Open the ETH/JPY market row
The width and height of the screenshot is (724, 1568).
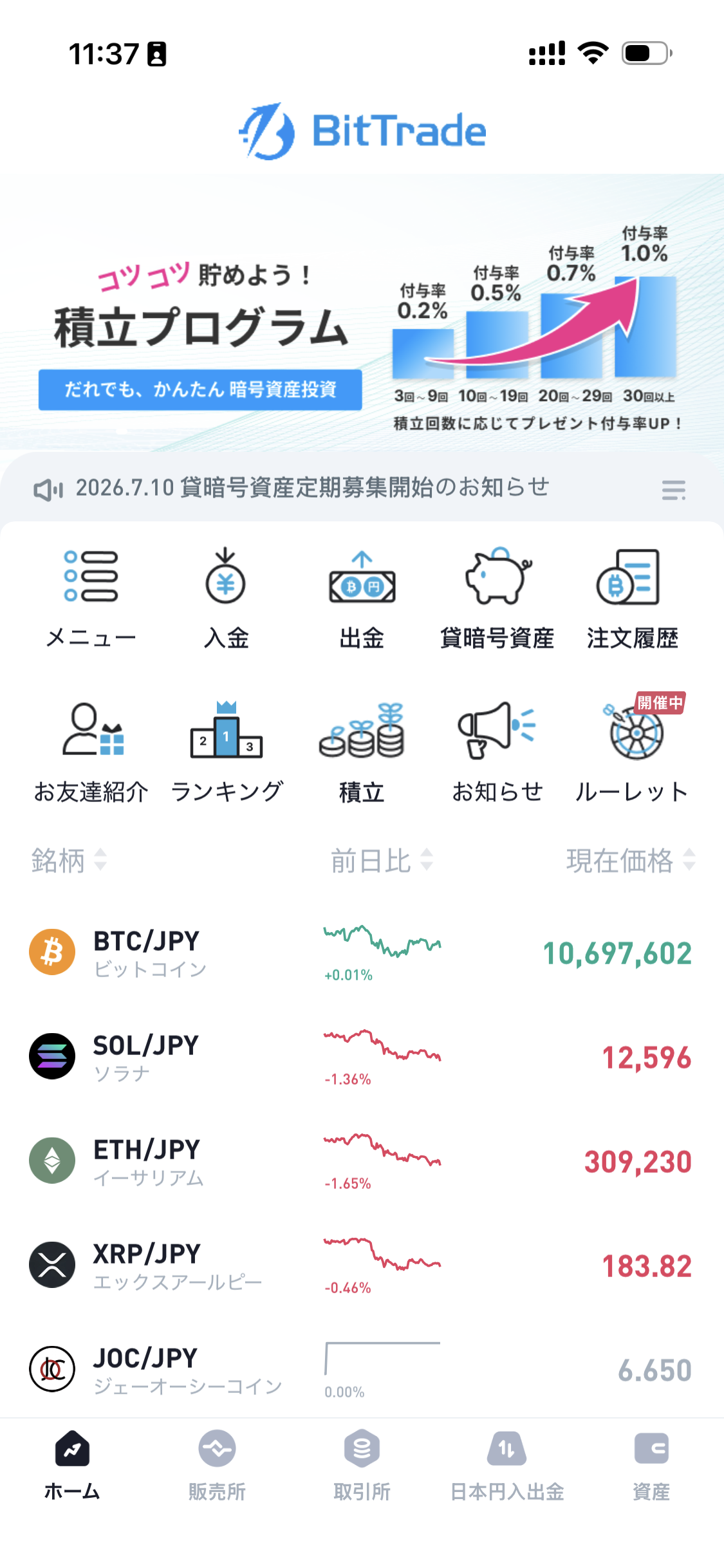point(362,1161)
